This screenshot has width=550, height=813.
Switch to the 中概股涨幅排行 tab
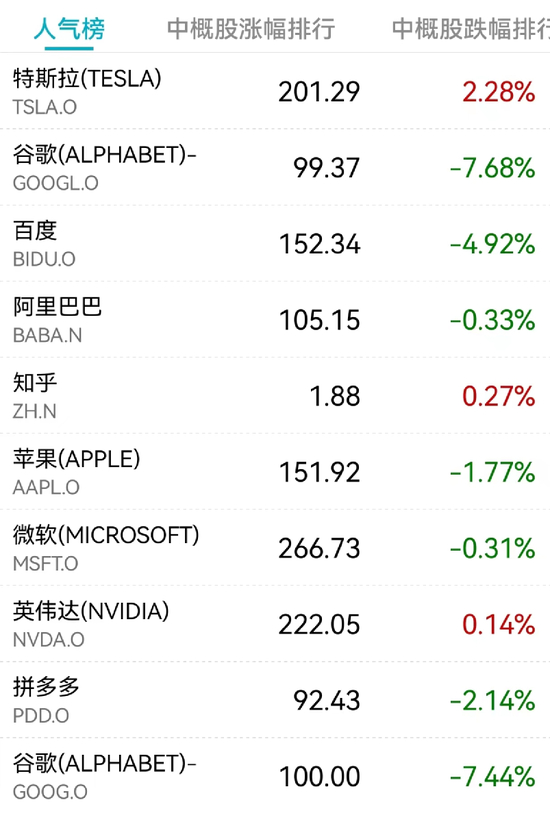[251, 29]
